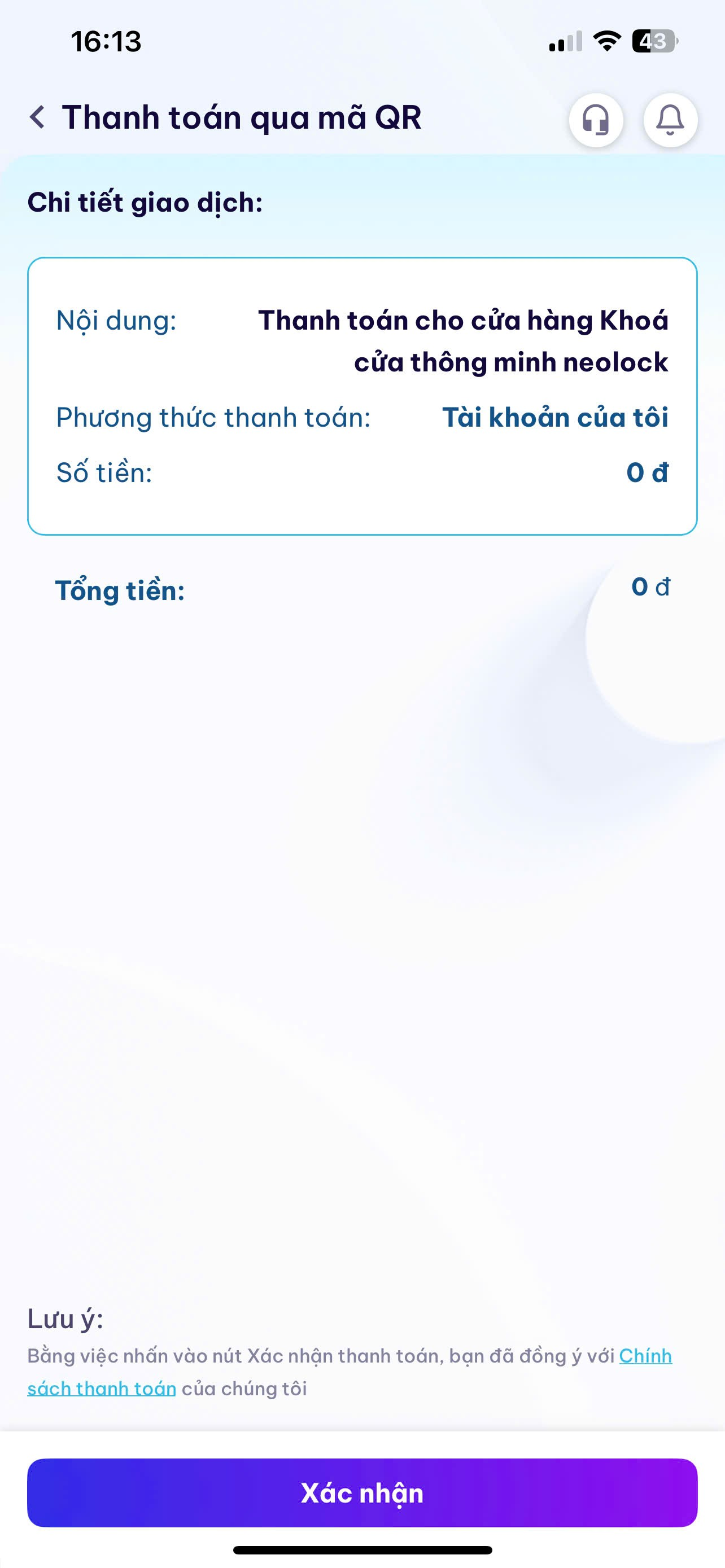Confirm payment with Xác nhận button
This screenshot has width=725, height=1568.
tap(362, 1492)
